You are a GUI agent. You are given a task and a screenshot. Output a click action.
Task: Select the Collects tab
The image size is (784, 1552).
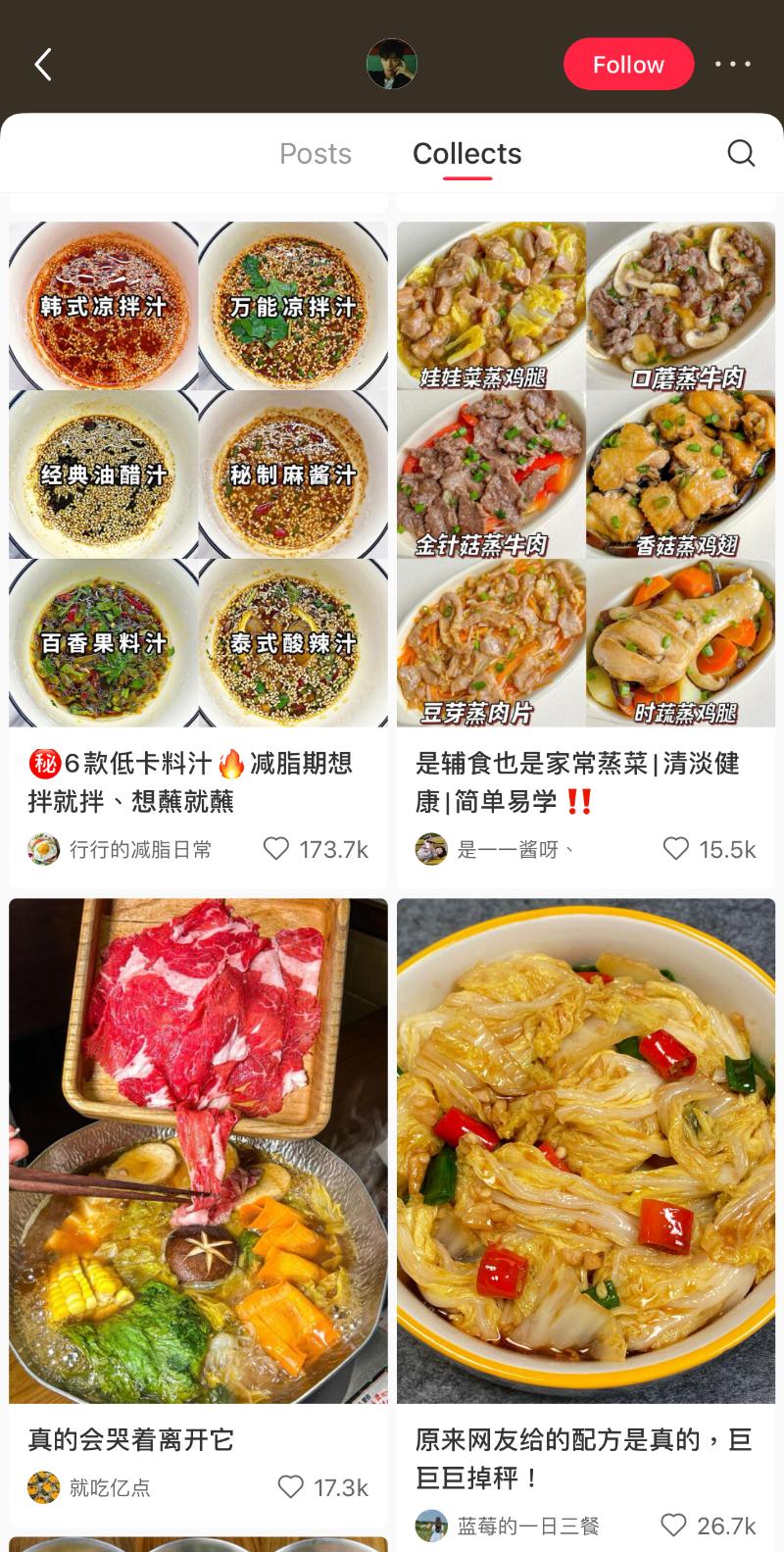[466, 154]
